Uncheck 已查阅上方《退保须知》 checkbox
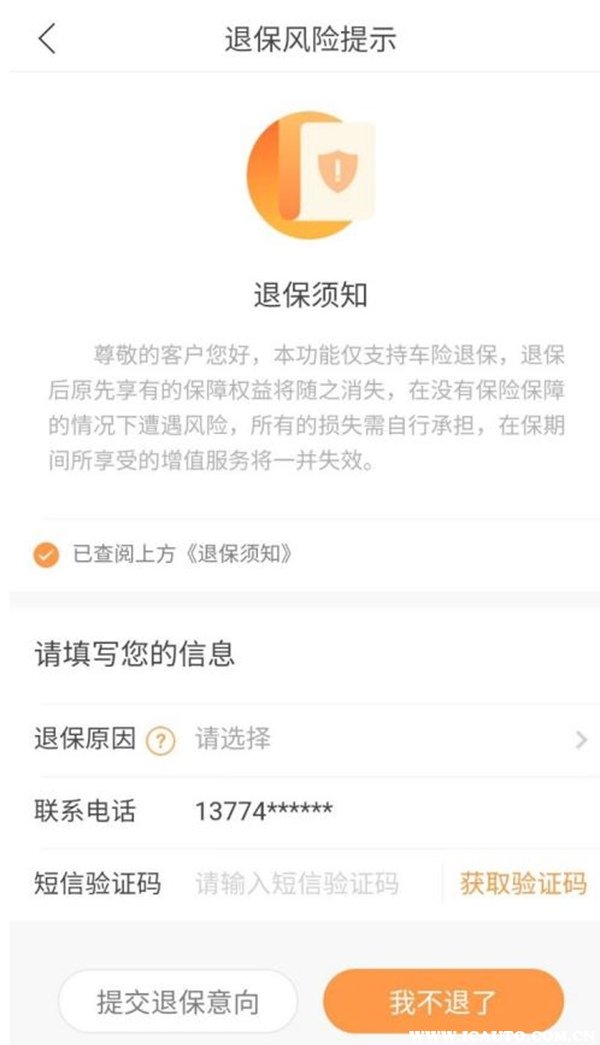This screenshot has height=1045, width=600. pos(46,554)
